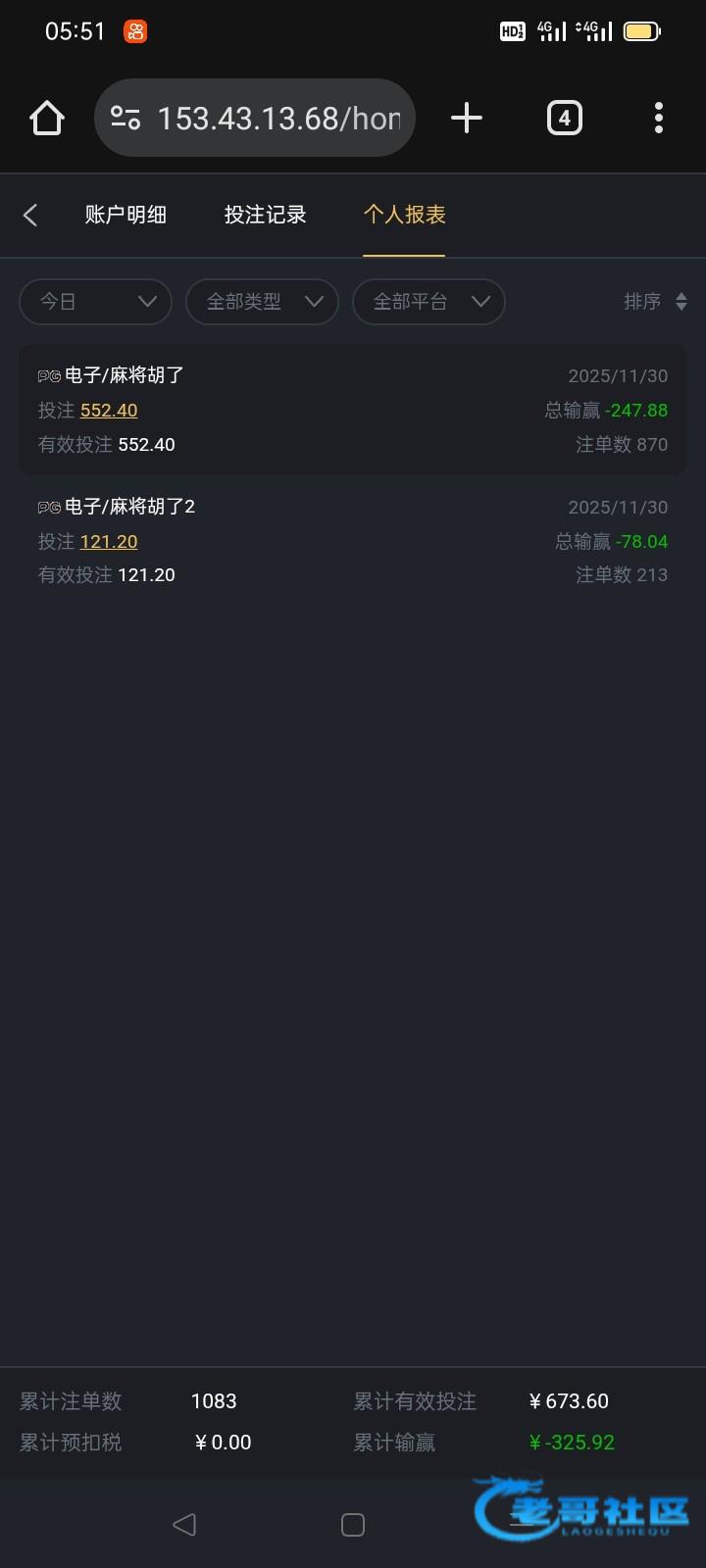The width and height of the screenshot is (706, 1568).
Task: Switch to the 投注记录 tab
Action: (x=265, y=215)
